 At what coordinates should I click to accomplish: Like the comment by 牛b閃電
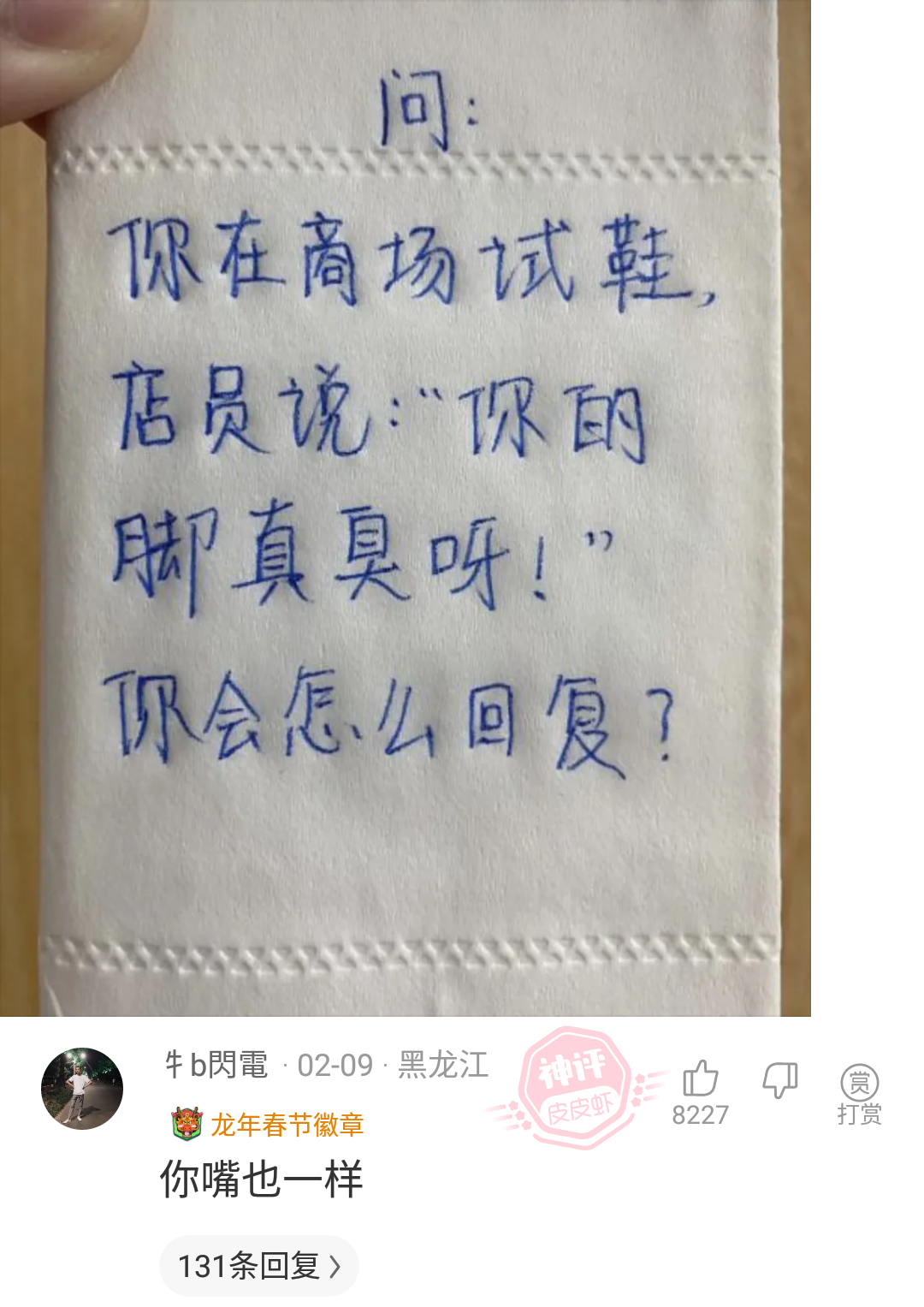(700, 1079)
